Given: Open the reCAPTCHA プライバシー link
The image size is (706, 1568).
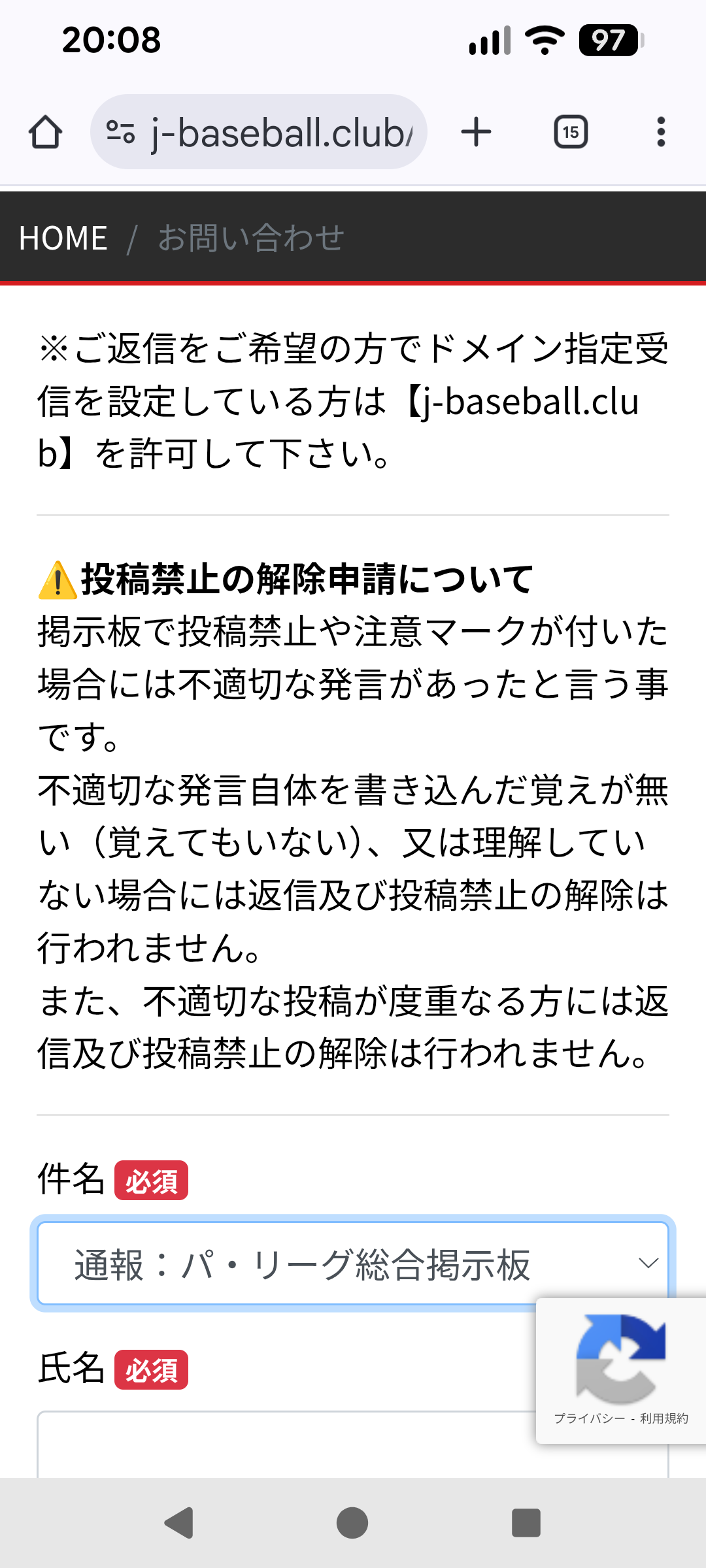Looking at the screenshot, I should click(589, 1418).
